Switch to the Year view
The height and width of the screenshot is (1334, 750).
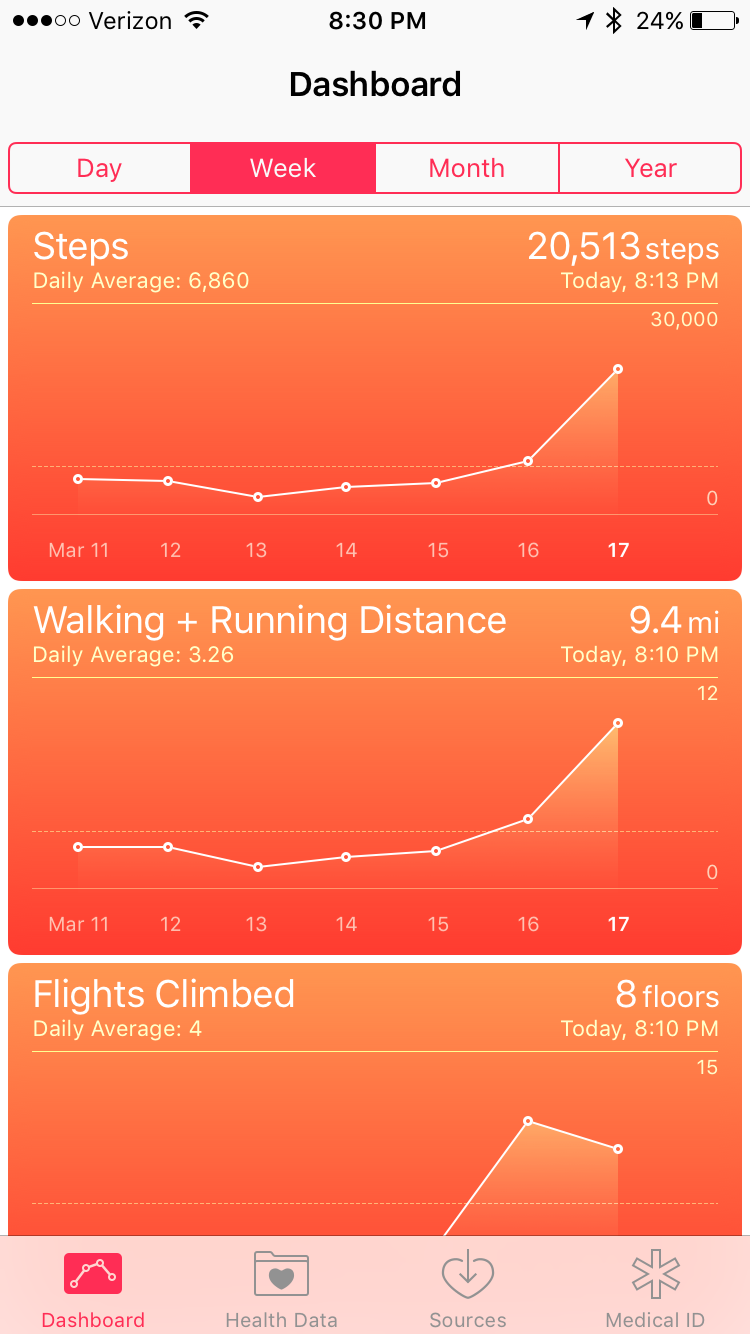click(x=650, y=168)
